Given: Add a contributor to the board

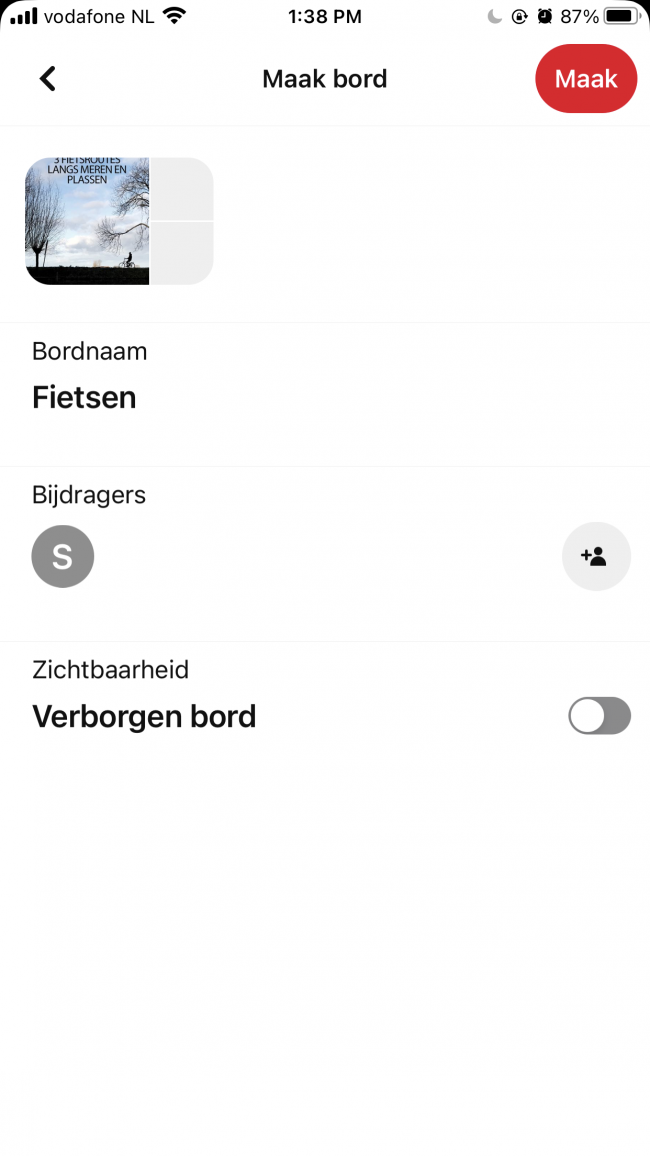Looking at the screenshot, I should tap(595, 556).
